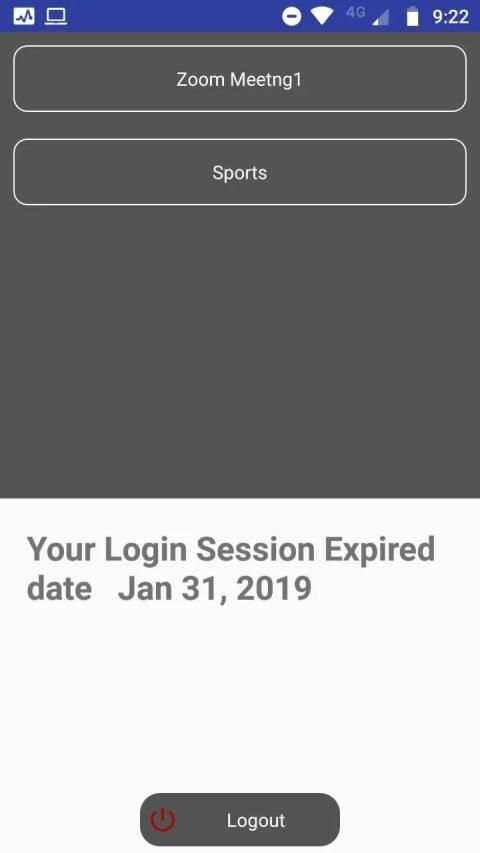Tap the Logout button
Image resolution: width=480 pixels, height=853 pixels.
click(x=239, y=819)
